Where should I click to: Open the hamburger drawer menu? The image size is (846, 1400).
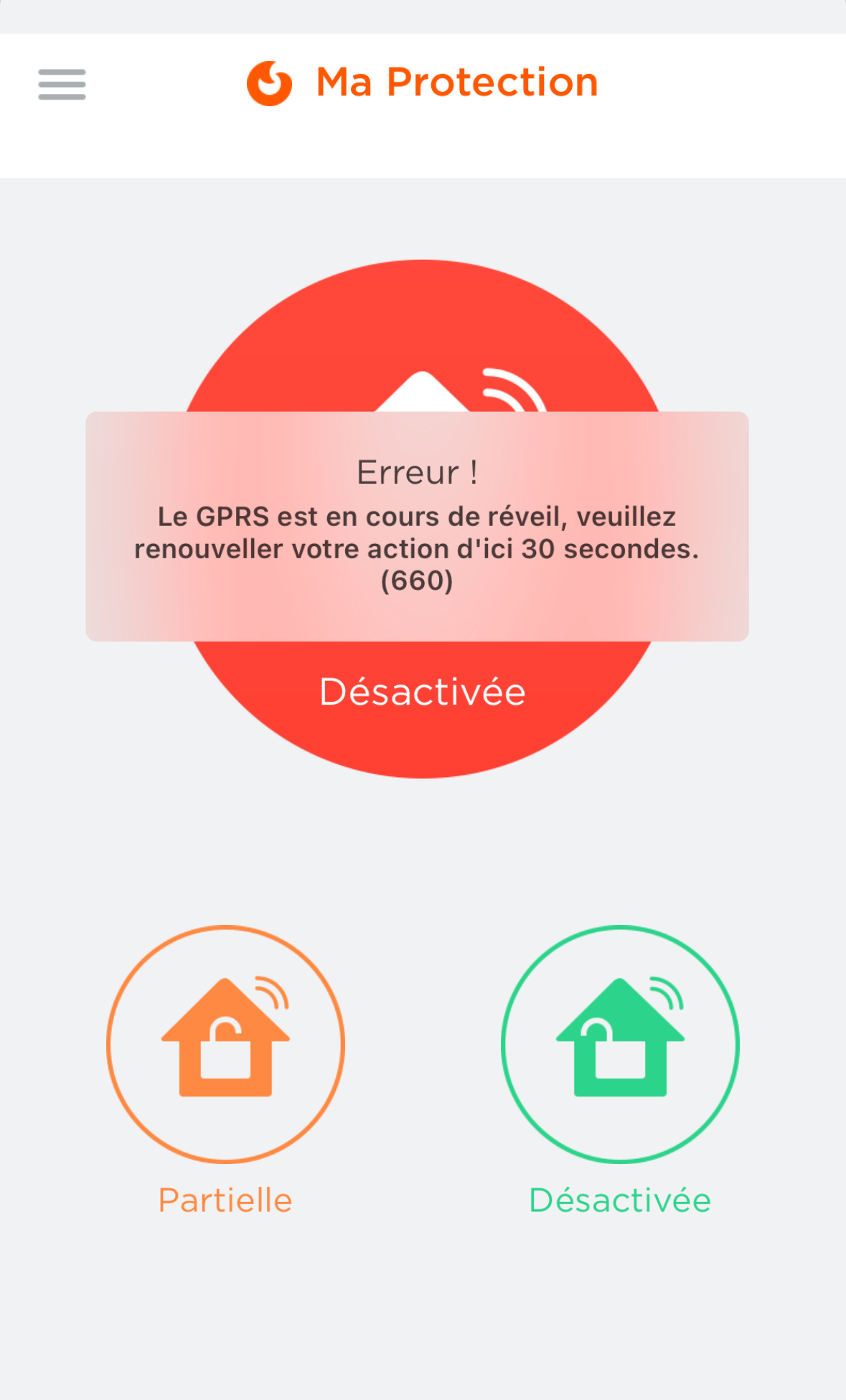tap(62, 85)
